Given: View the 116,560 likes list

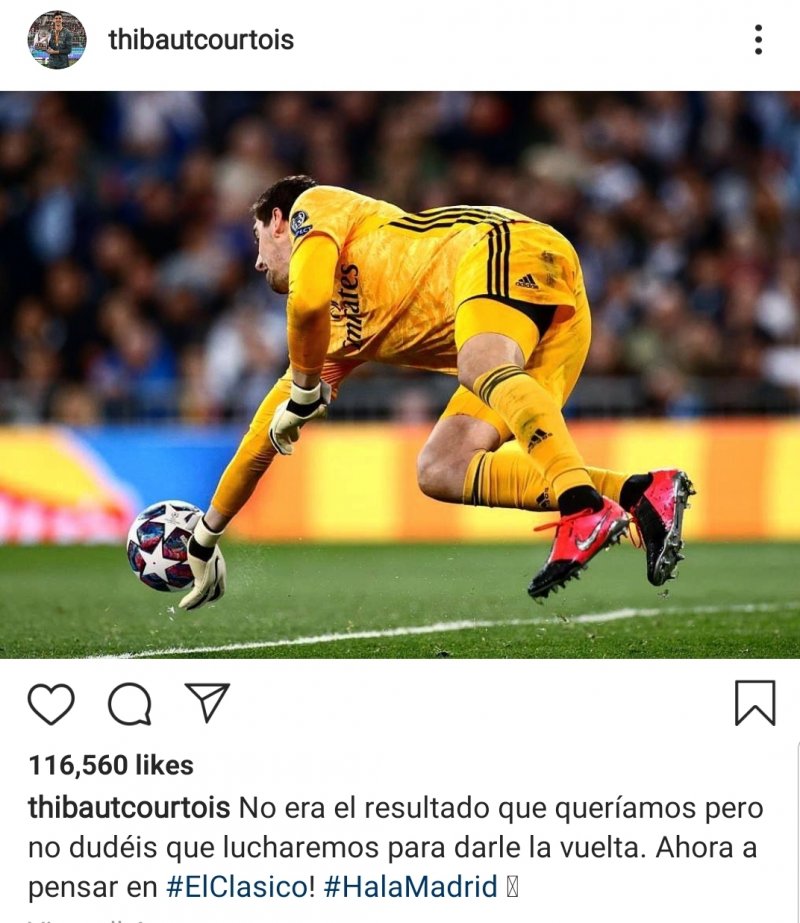Looking at the screenshot, I should click(x=110, y=765).
